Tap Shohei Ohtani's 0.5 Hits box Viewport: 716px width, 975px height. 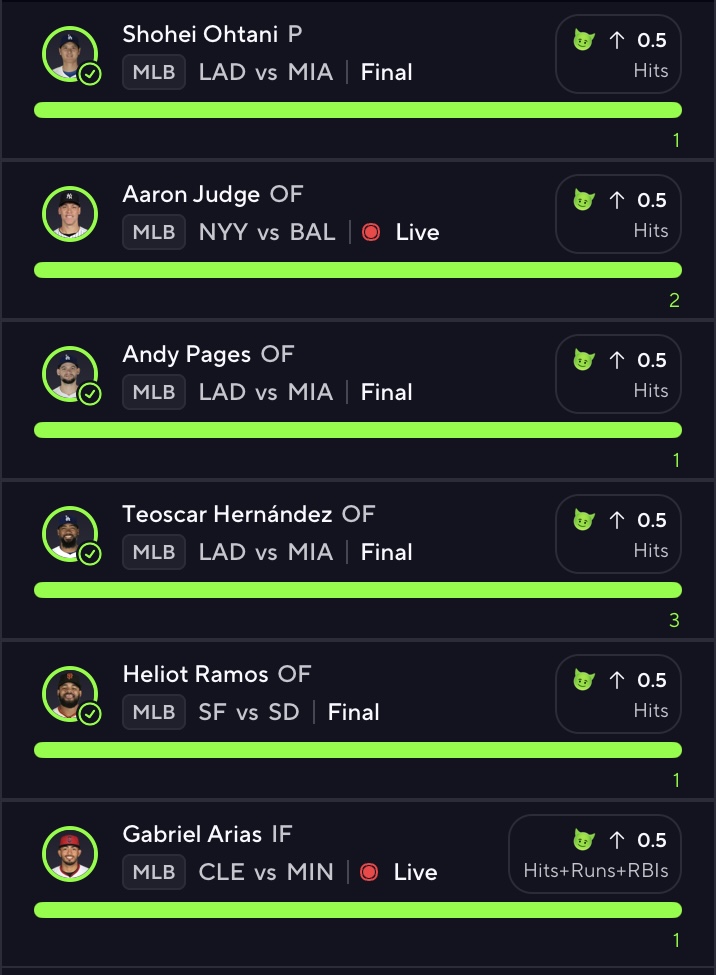coord(618,54)
